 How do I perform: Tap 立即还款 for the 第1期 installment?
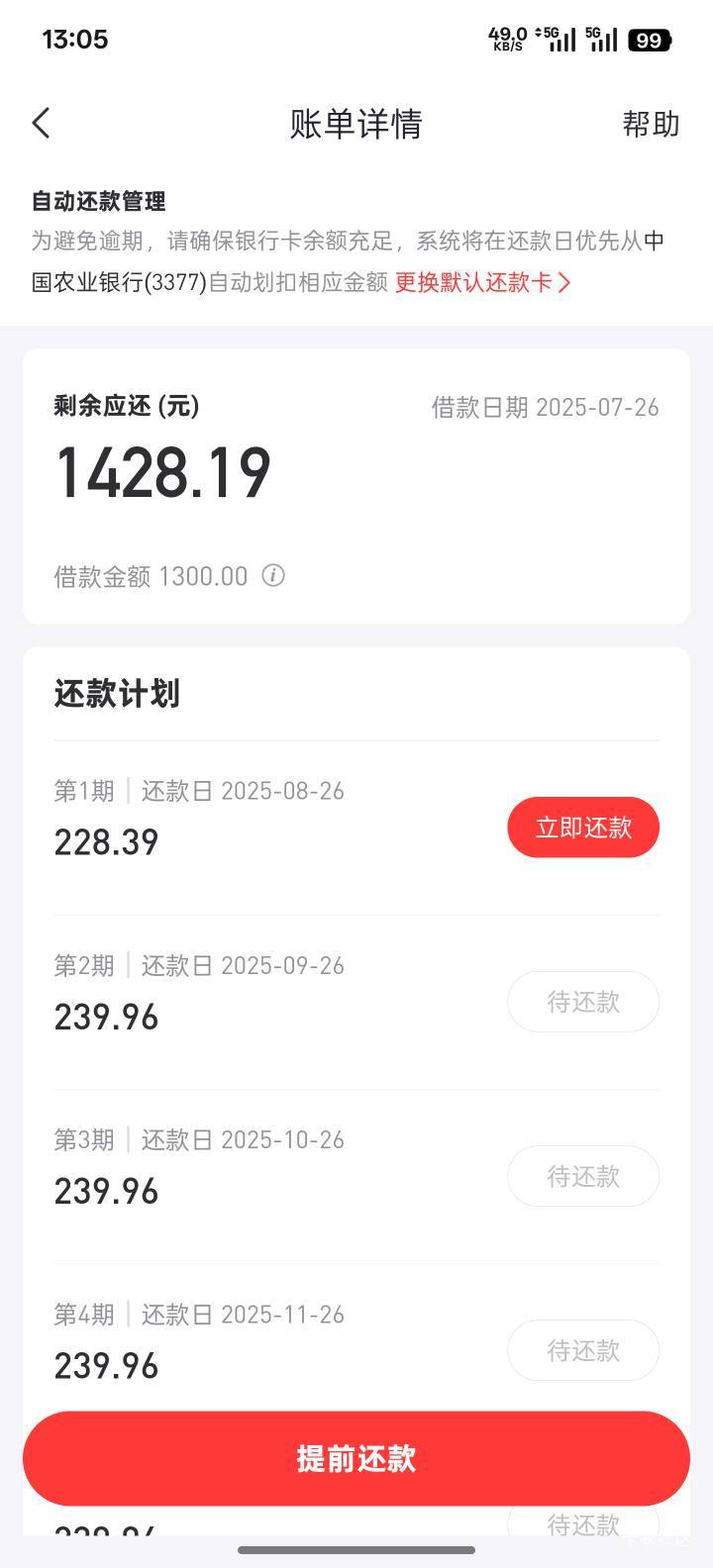[583, 828]
